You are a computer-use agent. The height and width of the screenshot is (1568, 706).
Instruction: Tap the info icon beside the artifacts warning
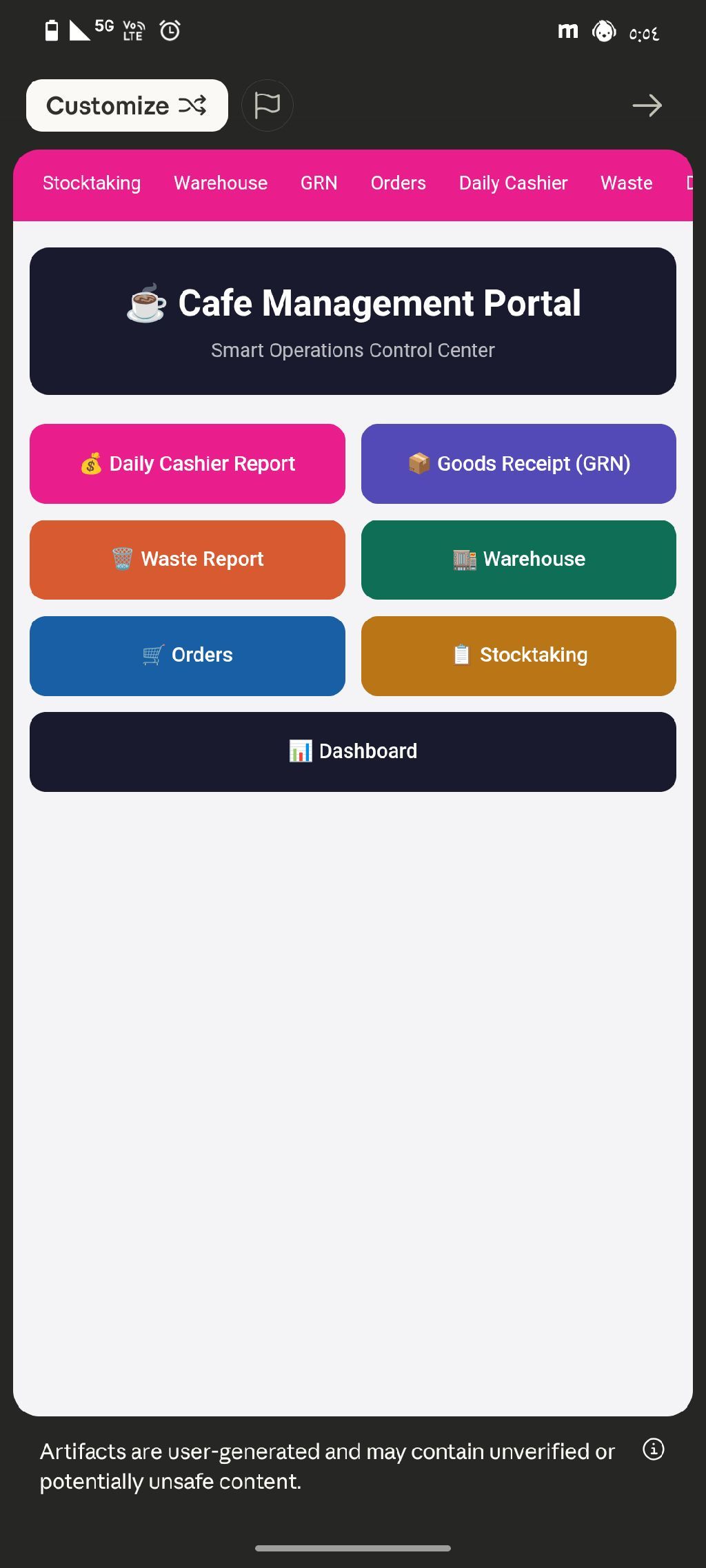tap(653, 1449)
